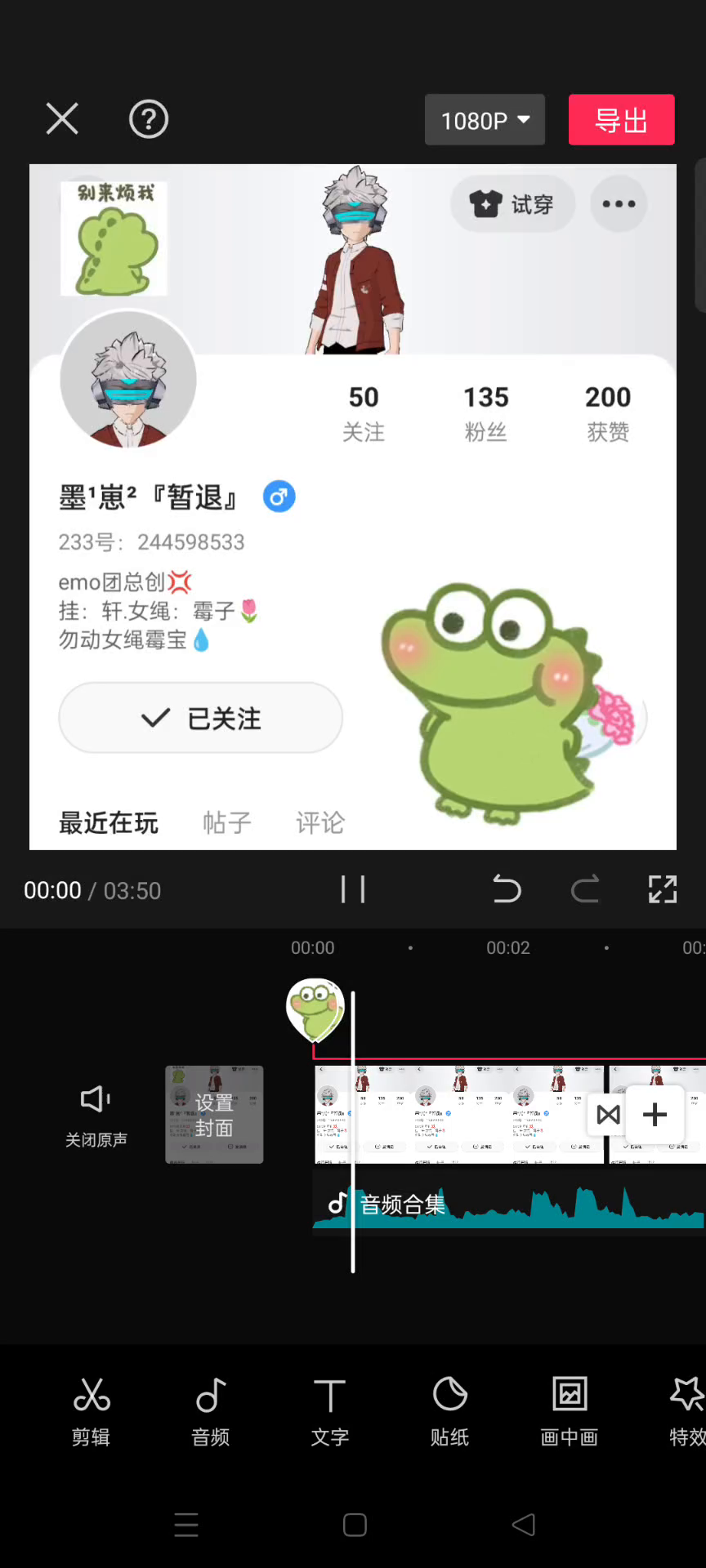Viewport: 706px width, 1568px height.
Task: Open 设置封面 cover settings
Action: 214,1115
